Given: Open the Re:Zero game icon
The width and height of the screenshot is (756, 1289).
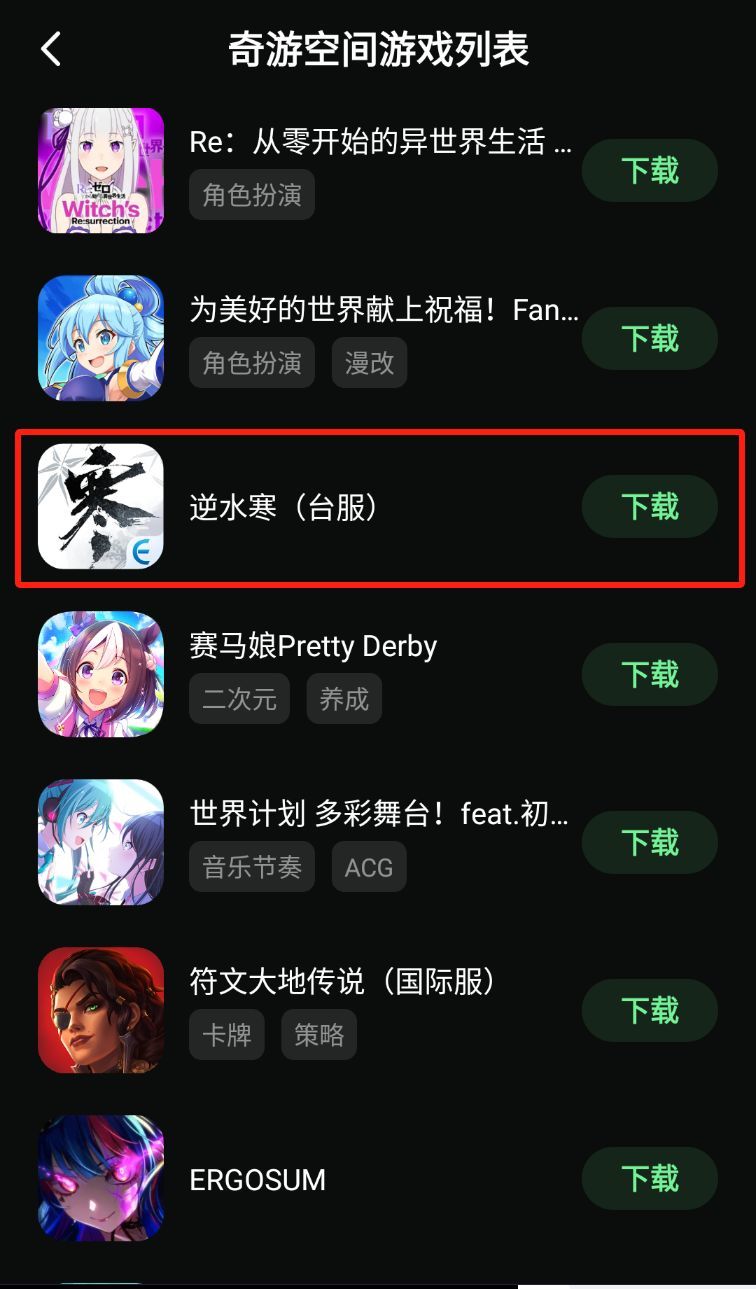Looking at the screenshot, I should pyautogui.click(x=101, y=170).
